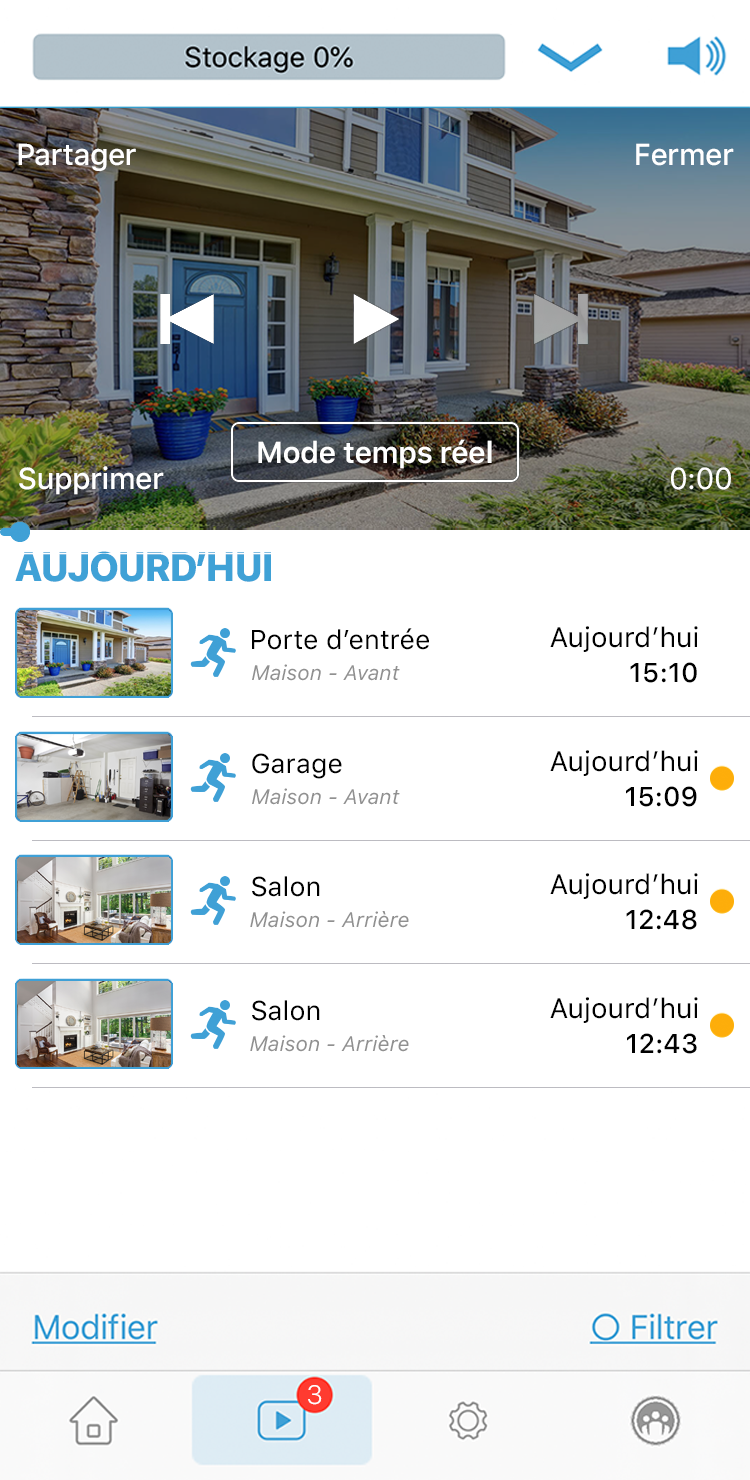
Task: Expand the storage chevron dropdown
Action: (570, 57)
